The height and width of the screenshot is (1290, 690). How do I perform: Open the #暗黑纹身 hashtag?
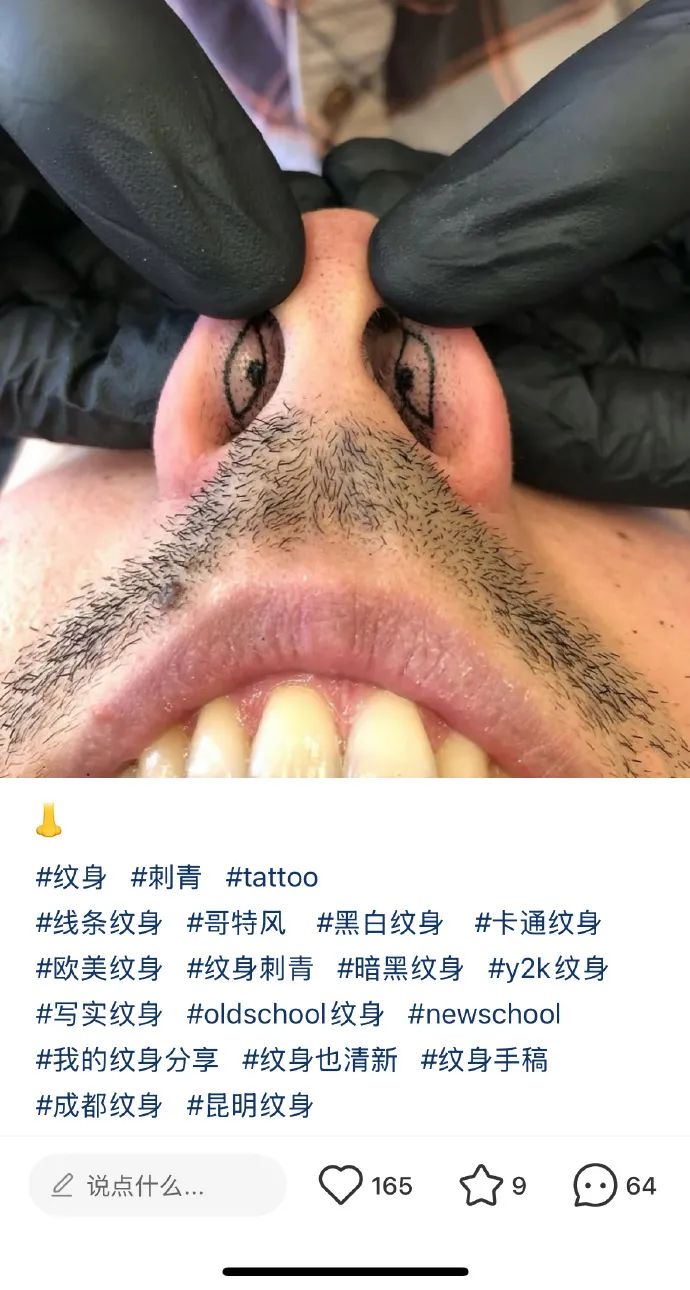click(x=401, y=969)
